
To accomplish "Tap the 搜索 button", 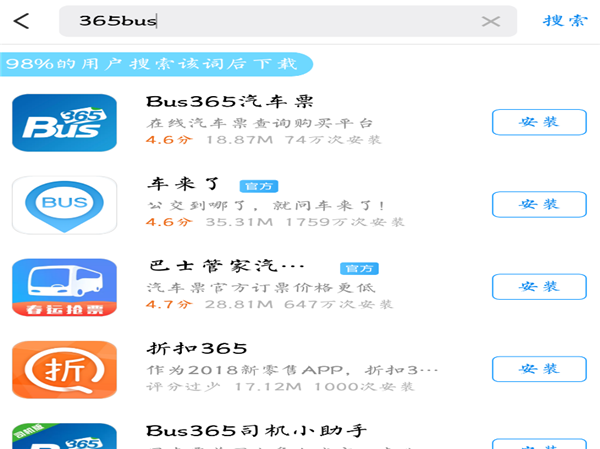I will (565, 21).
